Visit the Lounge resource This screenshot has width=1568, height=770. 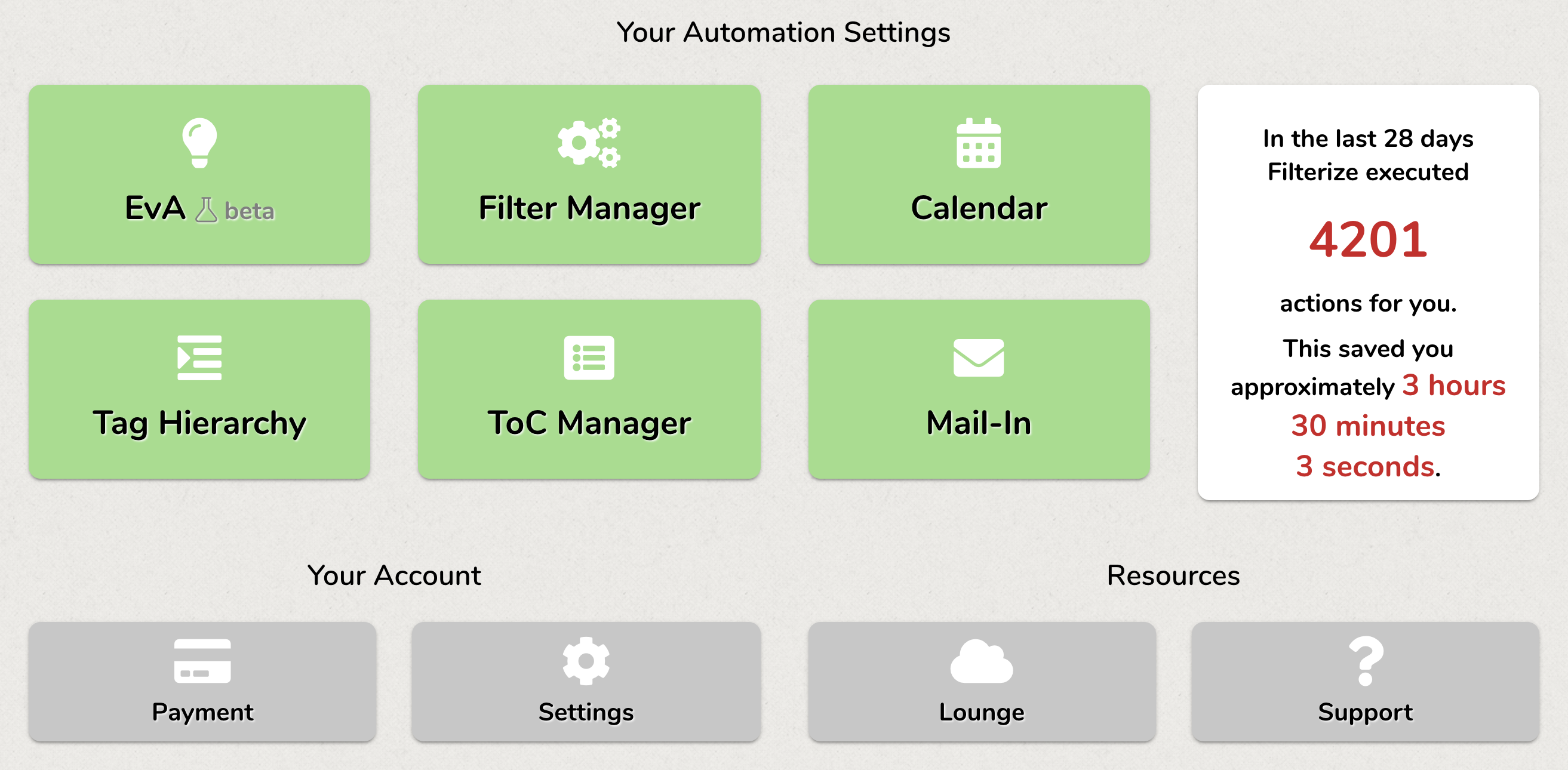tap(981, 681)
